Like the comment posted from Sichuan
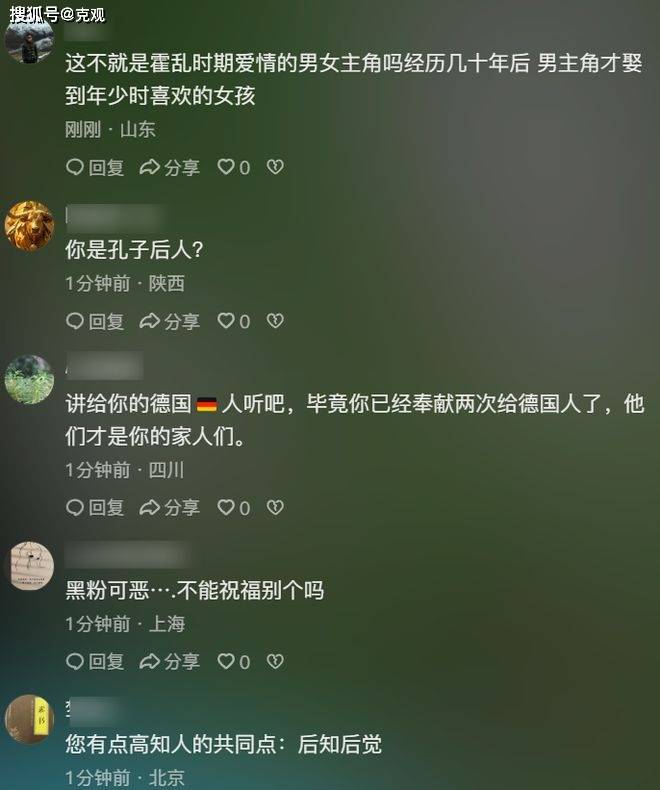Viewport: 660px width, 790px height. 233,508
